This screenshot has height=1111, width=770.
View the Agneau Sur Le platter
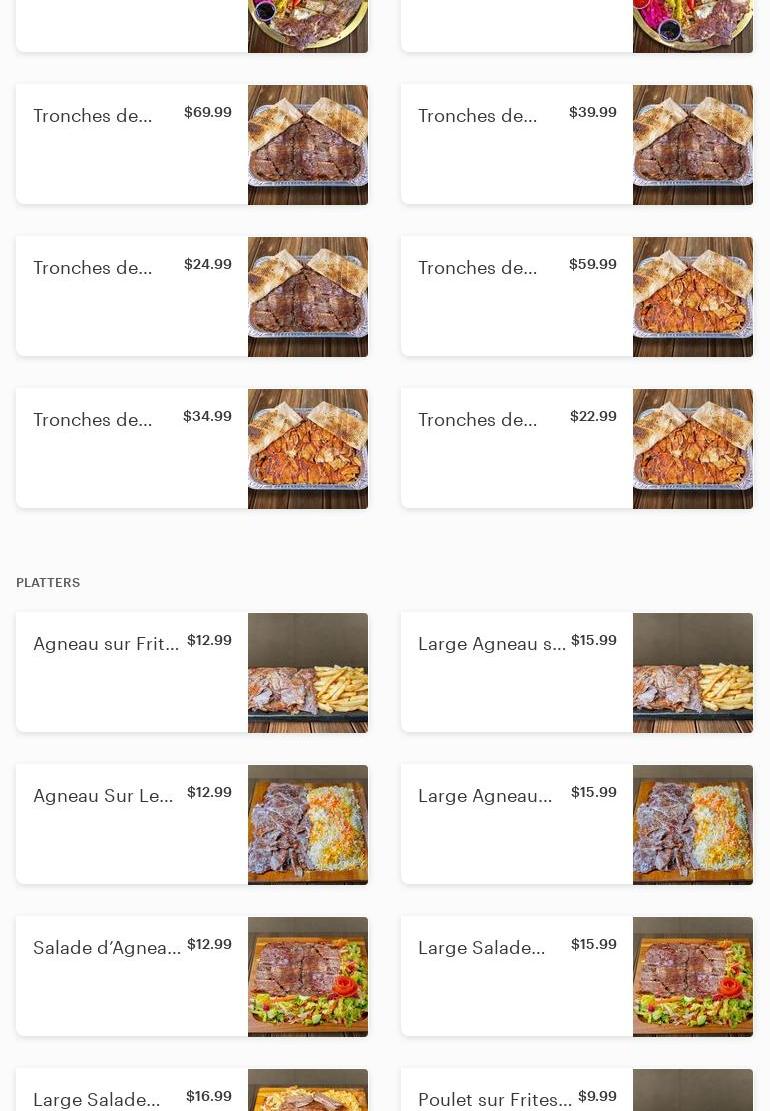click(x=132, y=824)
